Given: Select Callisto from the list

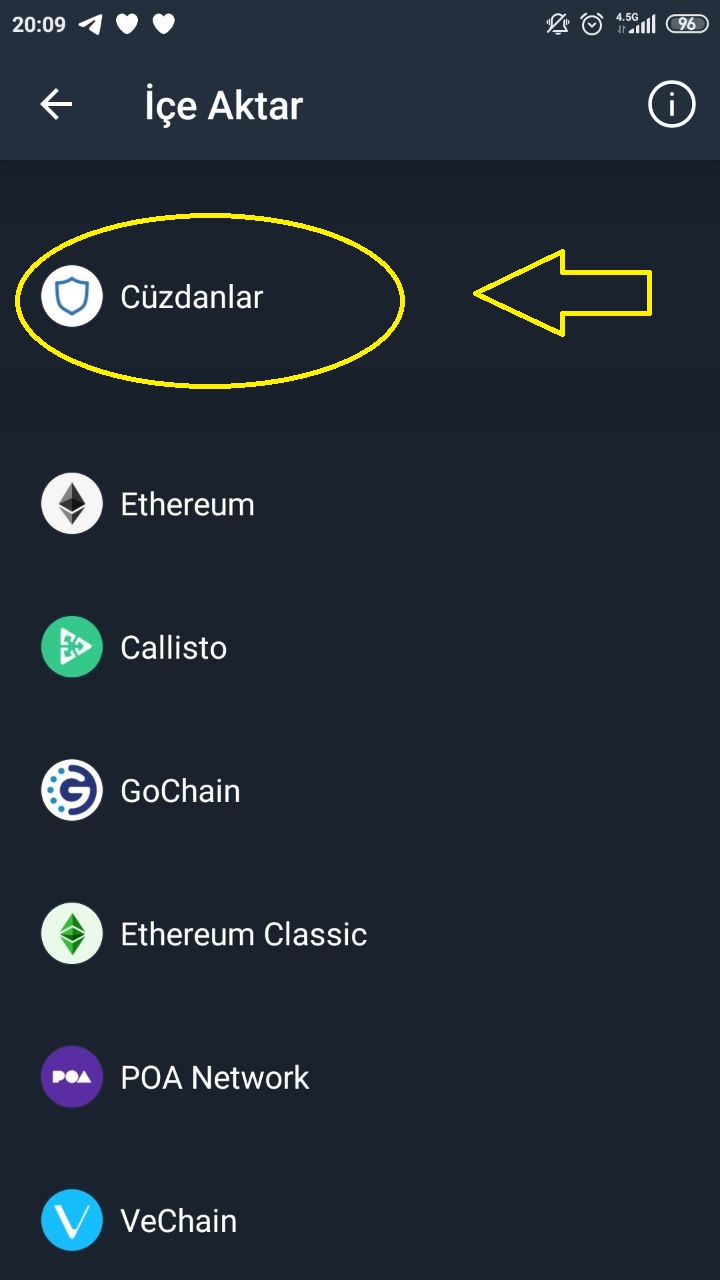Looking at the screenshot, I should pos(173,648).
